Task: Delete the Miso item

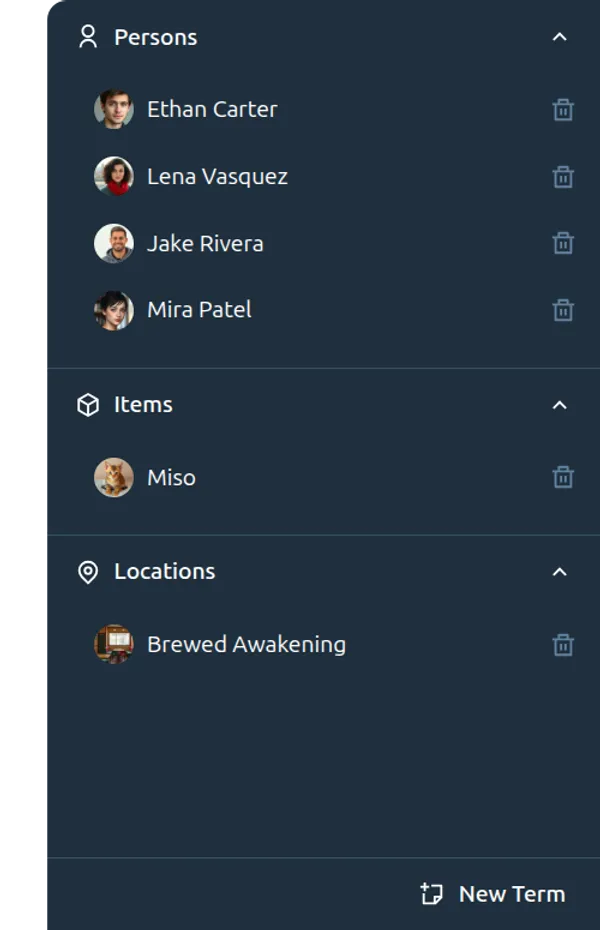Action: click(x=563, y=477)
